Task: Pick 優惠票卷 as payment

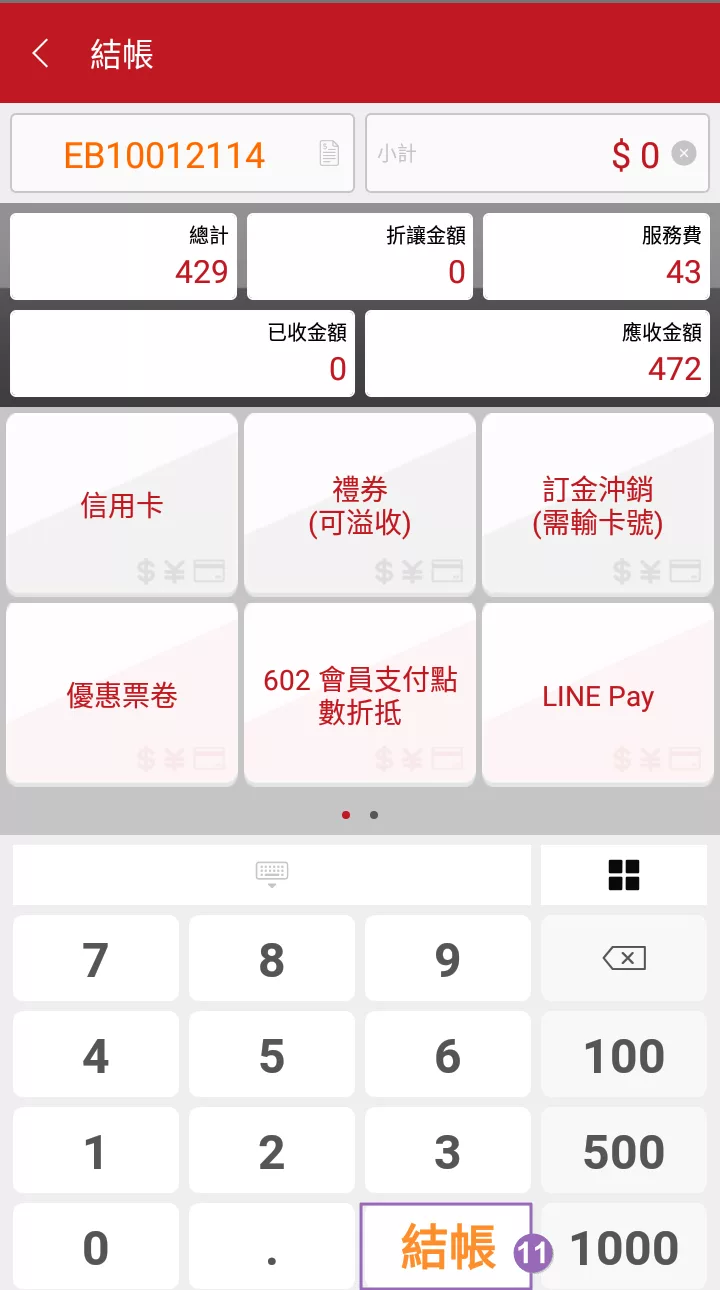Action: 122,695
